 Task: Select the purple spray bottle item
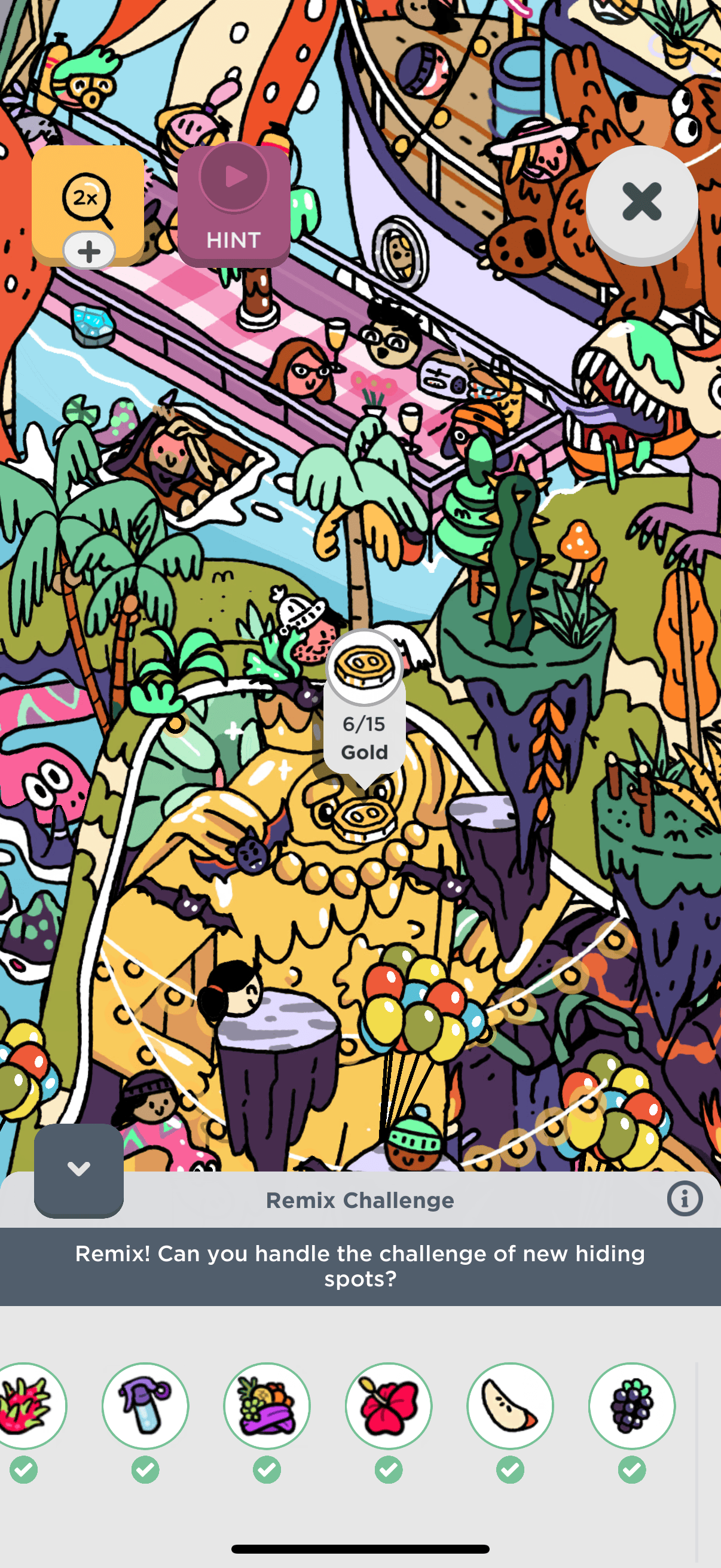(145, 1405)
